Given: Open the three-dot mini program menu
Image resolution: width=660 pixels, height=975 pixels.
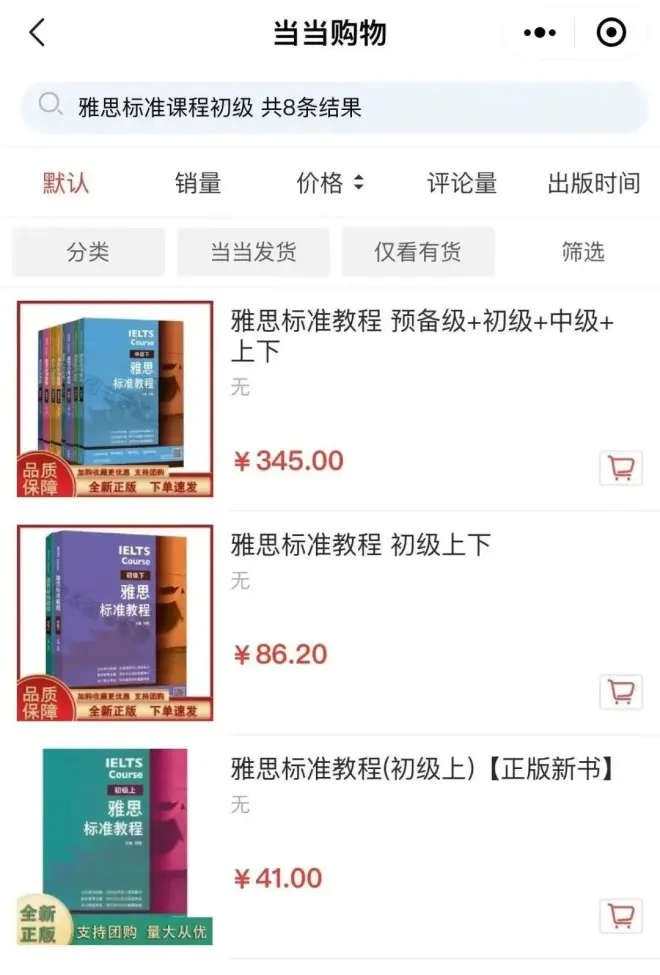Looking at the screenshot, I should tap(539, 33).
